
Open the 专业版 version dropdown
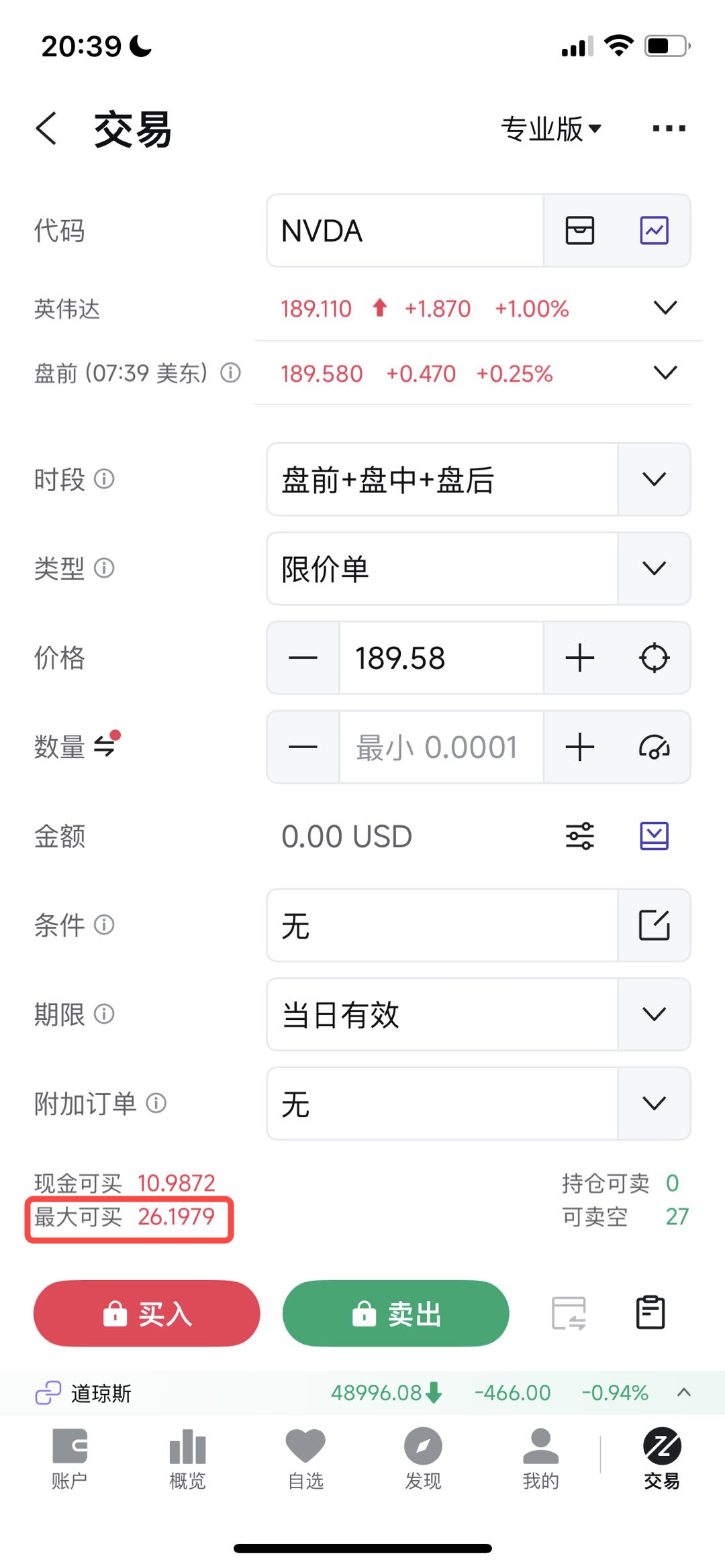tap(550, 128)
